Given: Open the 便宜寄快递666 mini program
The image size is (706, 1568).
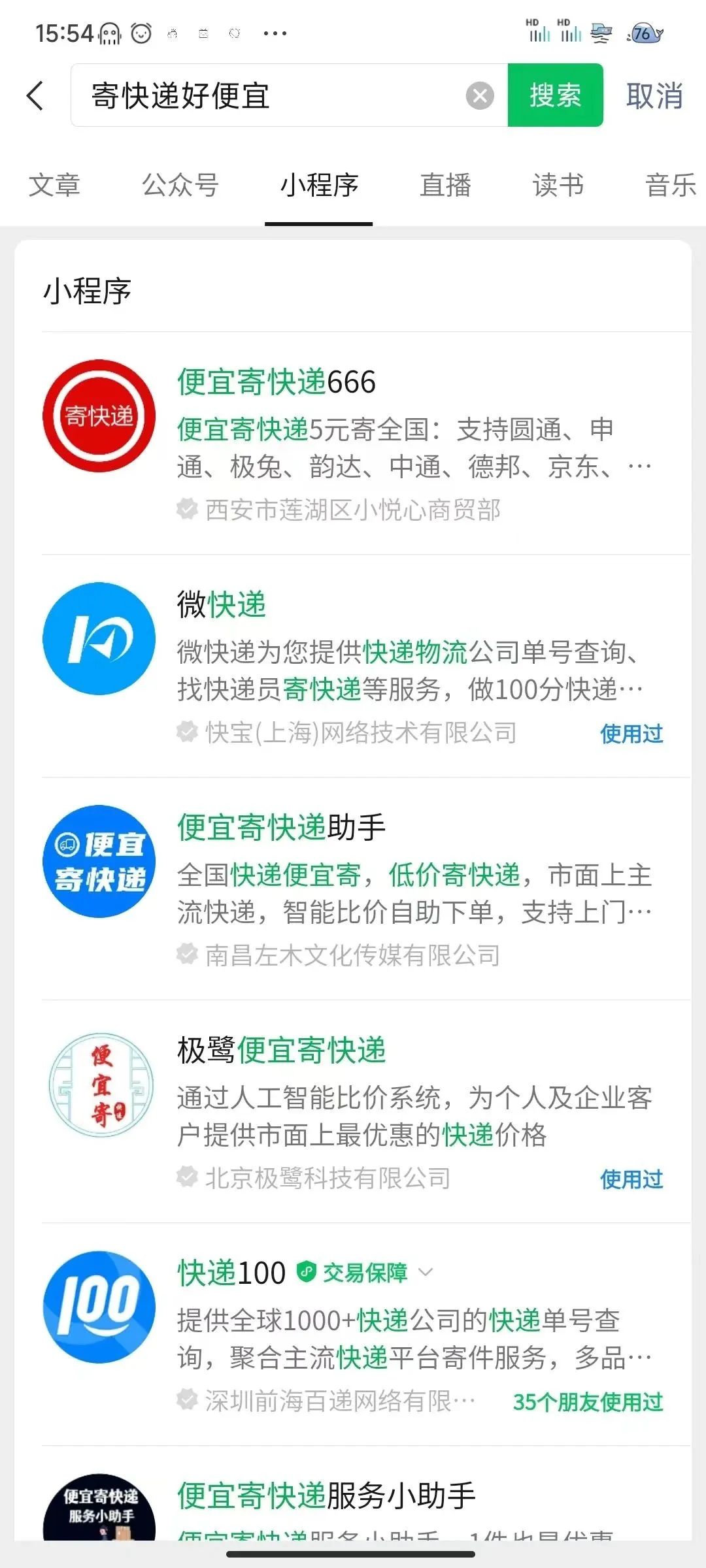Looking at the screenshot, I should point(366,444).
